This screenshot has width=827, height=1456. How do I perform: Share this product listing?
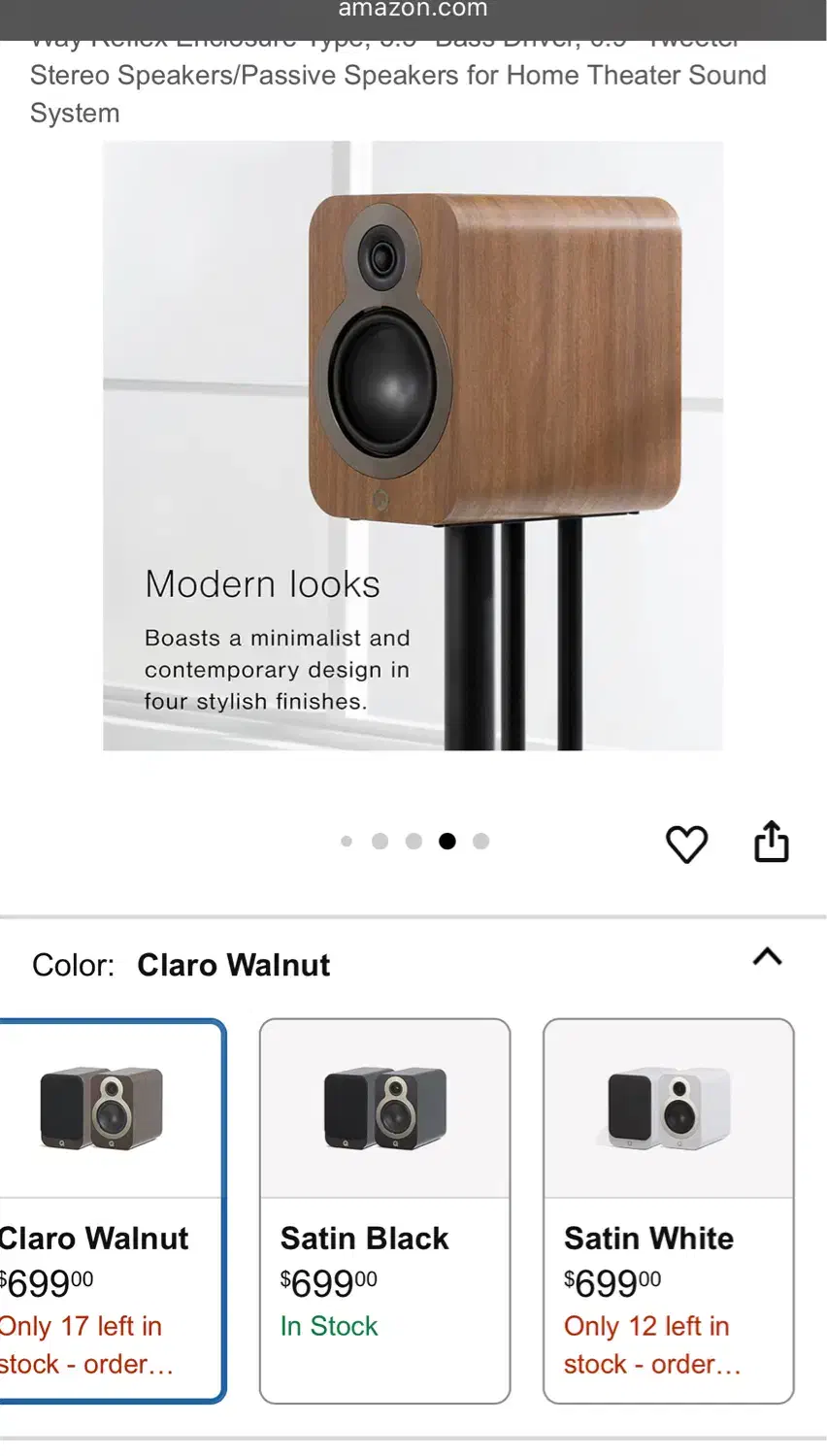pos(772,842)
